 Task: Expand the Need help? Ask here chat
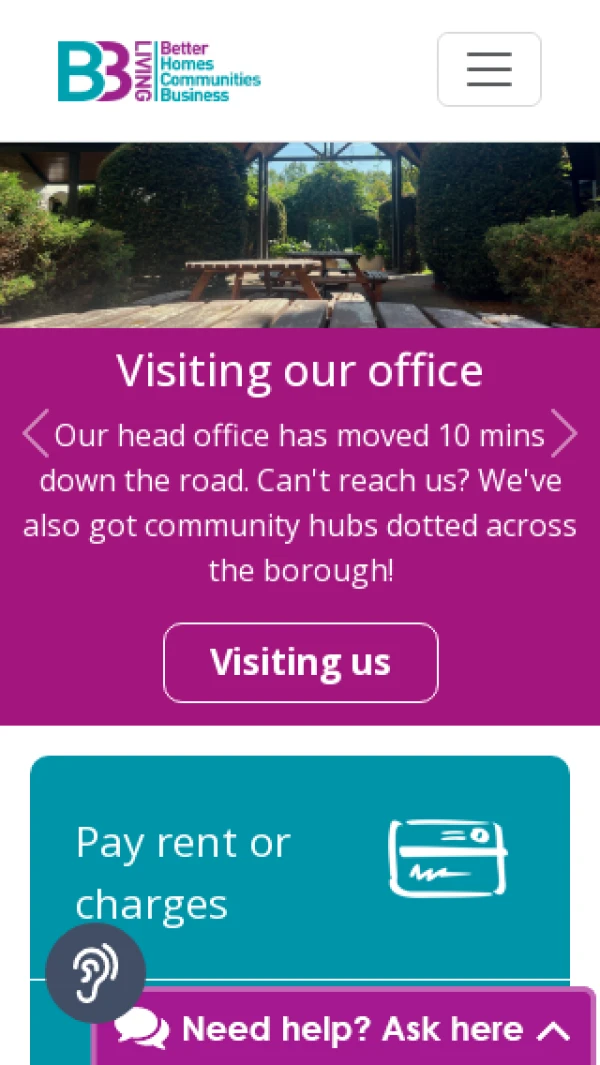pyautogui.click(x=345, y=1029)
